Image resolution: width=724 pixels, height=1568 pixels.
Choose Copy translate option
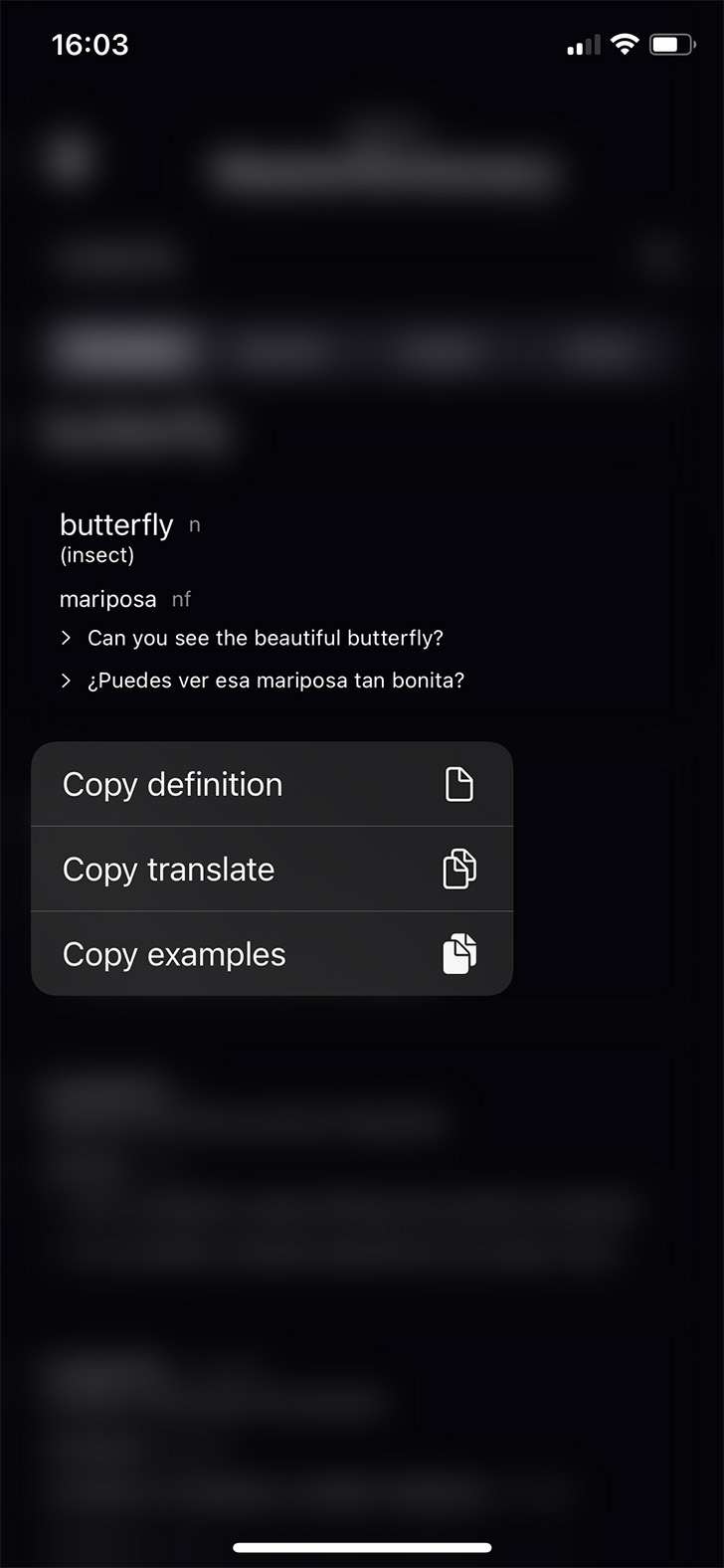(x=271, y=869)
